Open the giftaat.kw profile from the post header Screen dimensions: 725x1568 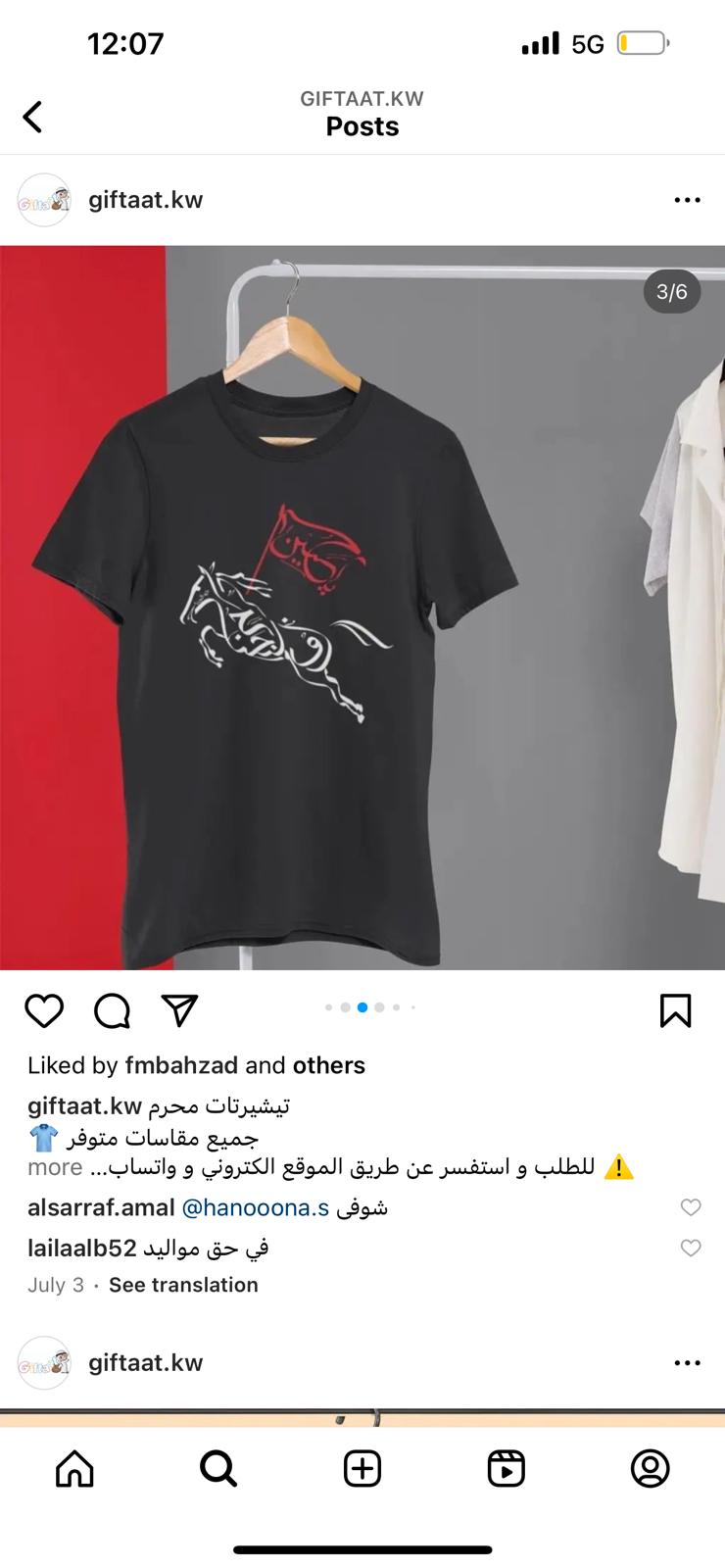pos(145,200)
